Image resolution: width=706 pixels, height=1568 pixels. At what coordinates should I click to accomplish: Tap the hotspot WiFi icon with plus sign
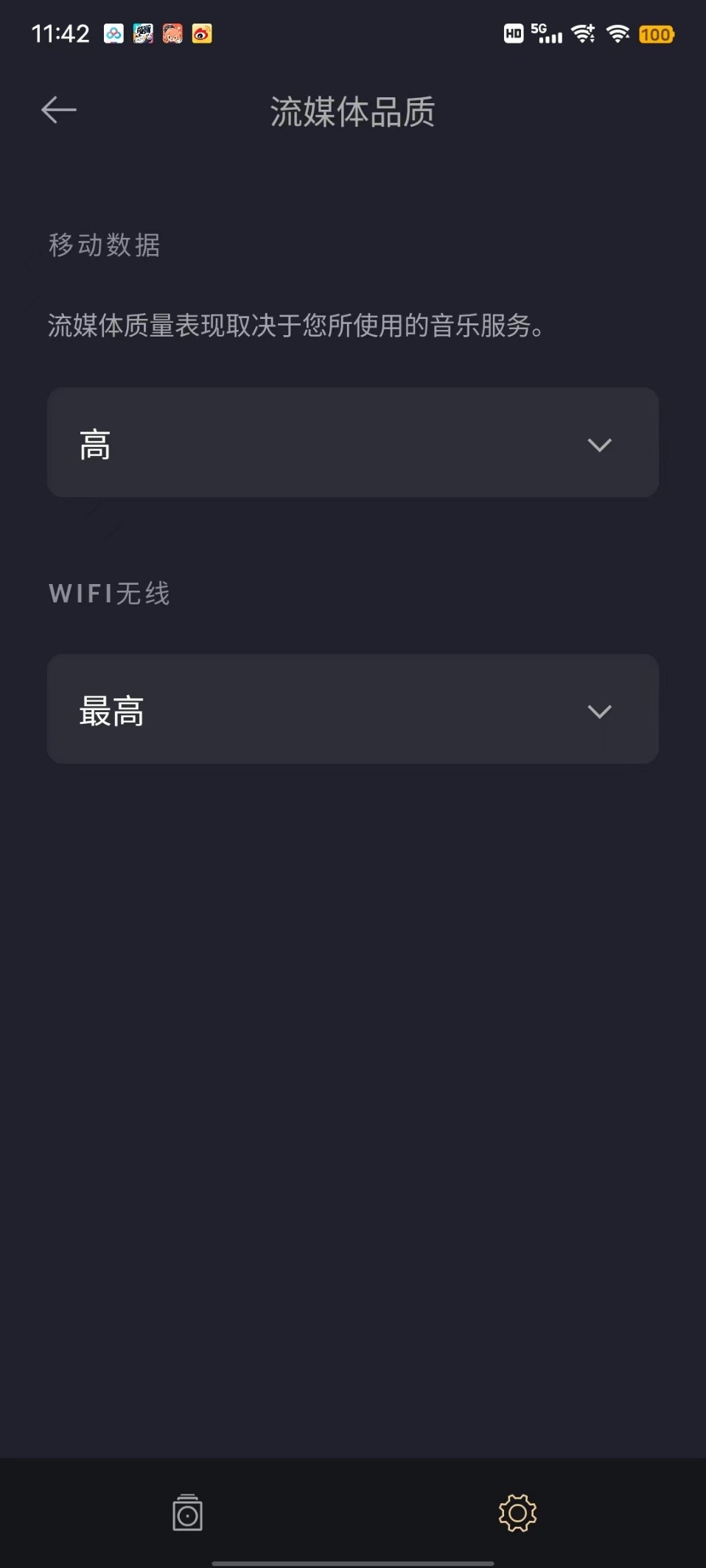584,34
